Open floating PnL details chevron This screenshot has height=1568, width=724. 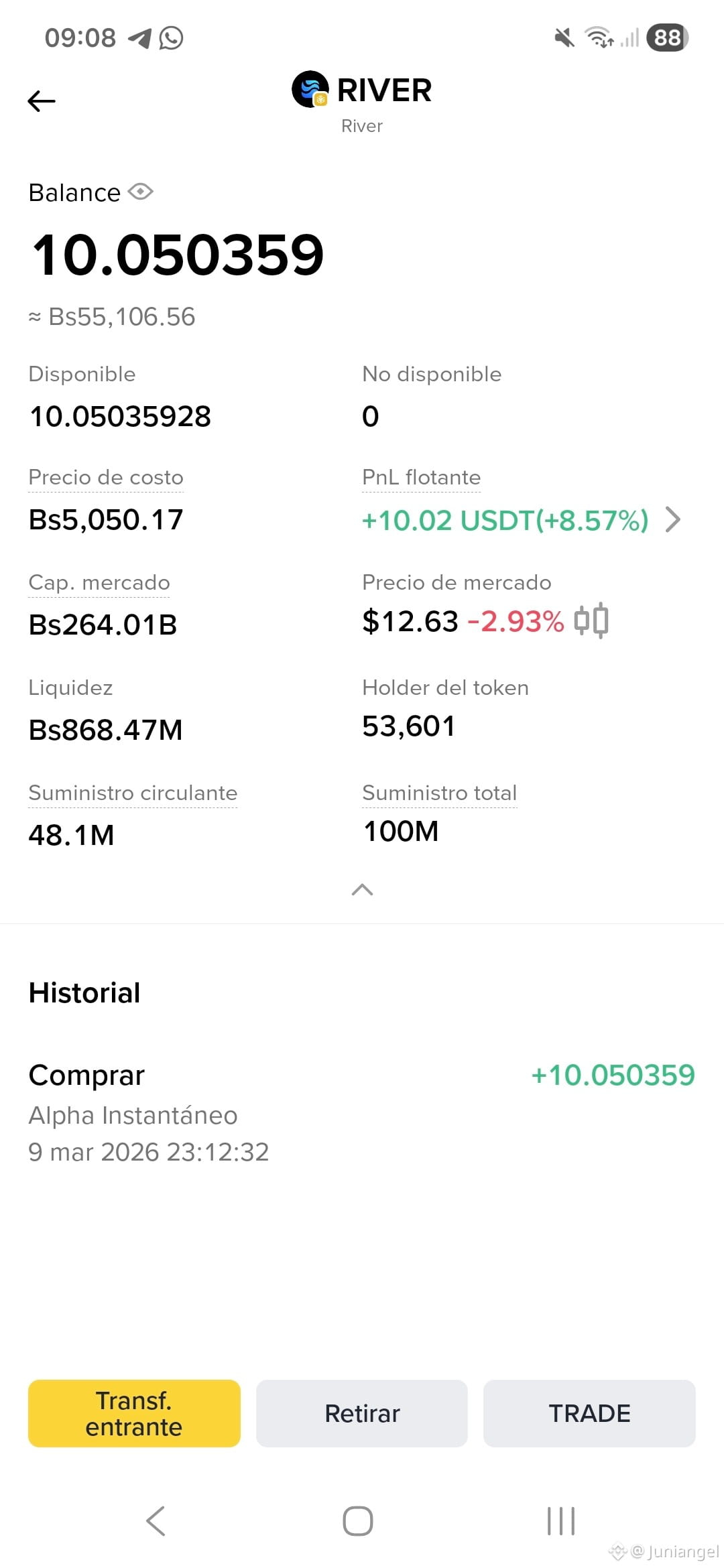pos(672,520)
